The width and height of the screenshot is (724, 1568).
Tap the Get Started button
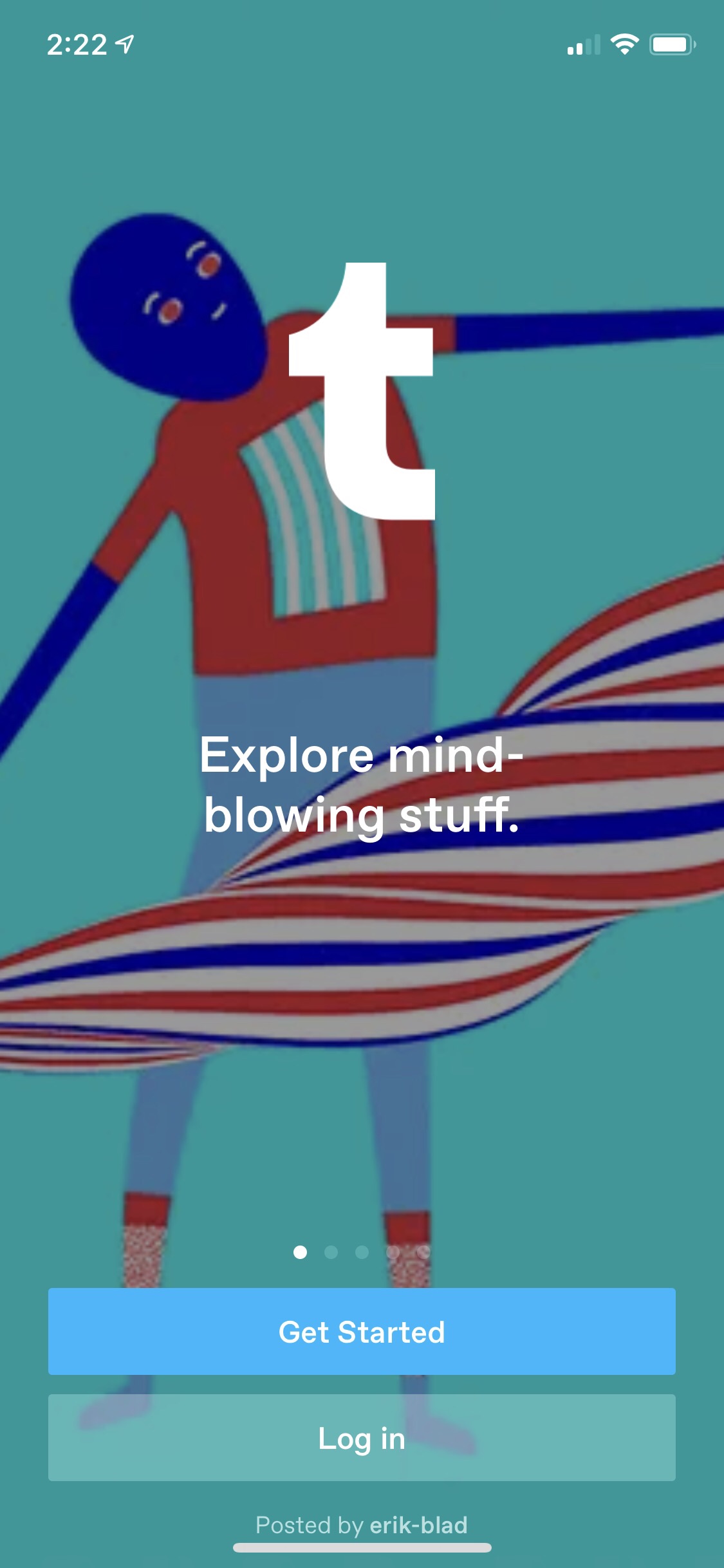[x=362, y=1331]
